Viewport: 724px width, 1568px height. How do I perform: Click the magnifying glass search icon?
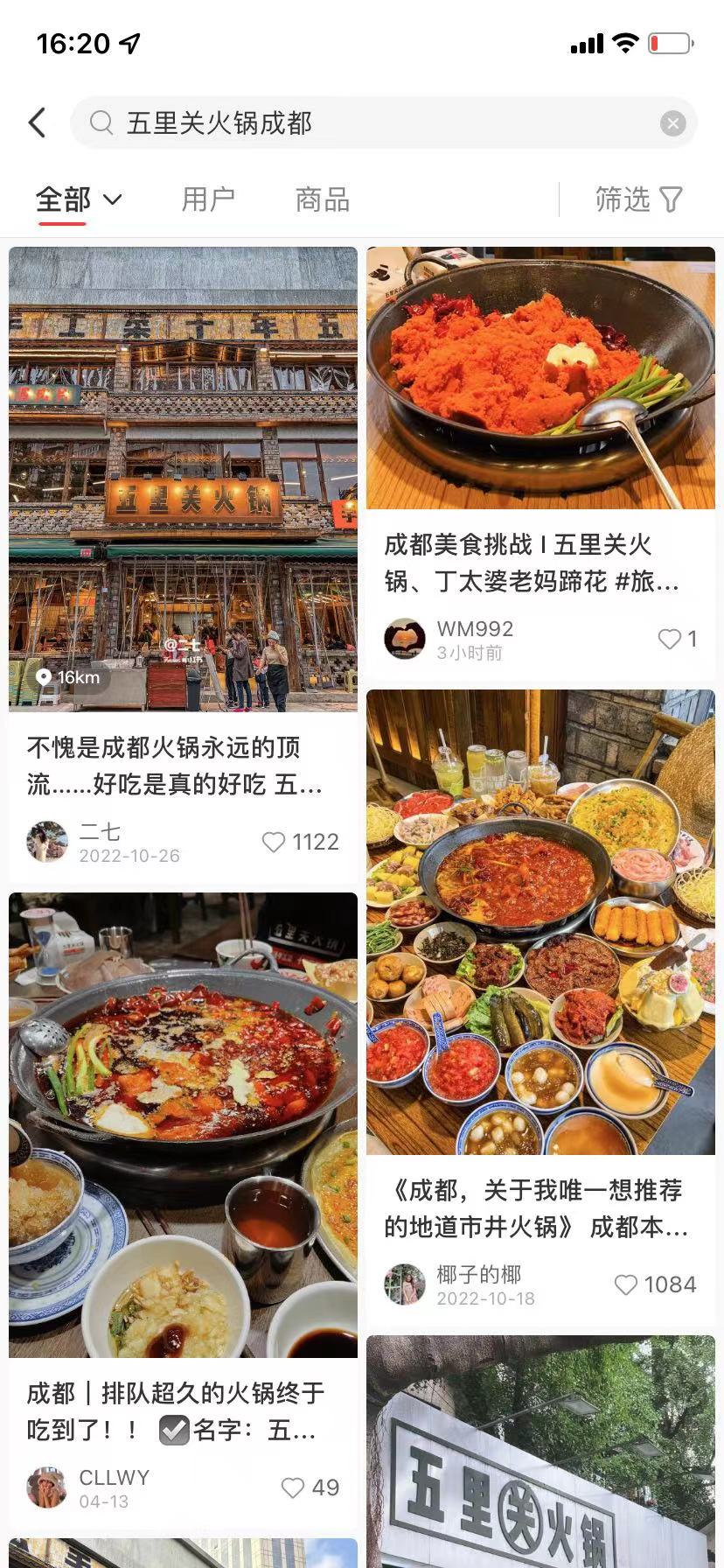click(x=101, y=122)
